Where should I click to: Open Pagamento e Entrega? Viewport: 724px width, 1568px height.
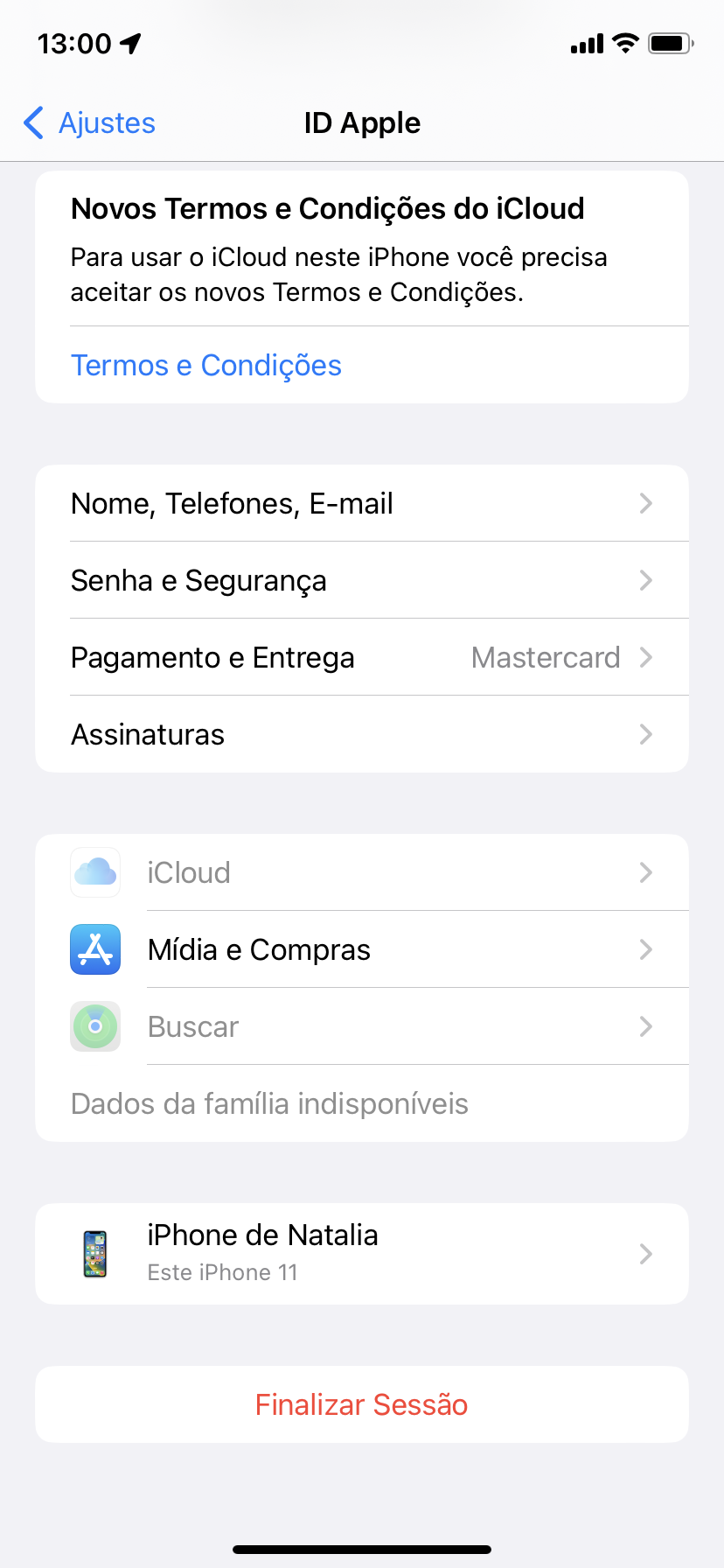click(x=362, y=658)
